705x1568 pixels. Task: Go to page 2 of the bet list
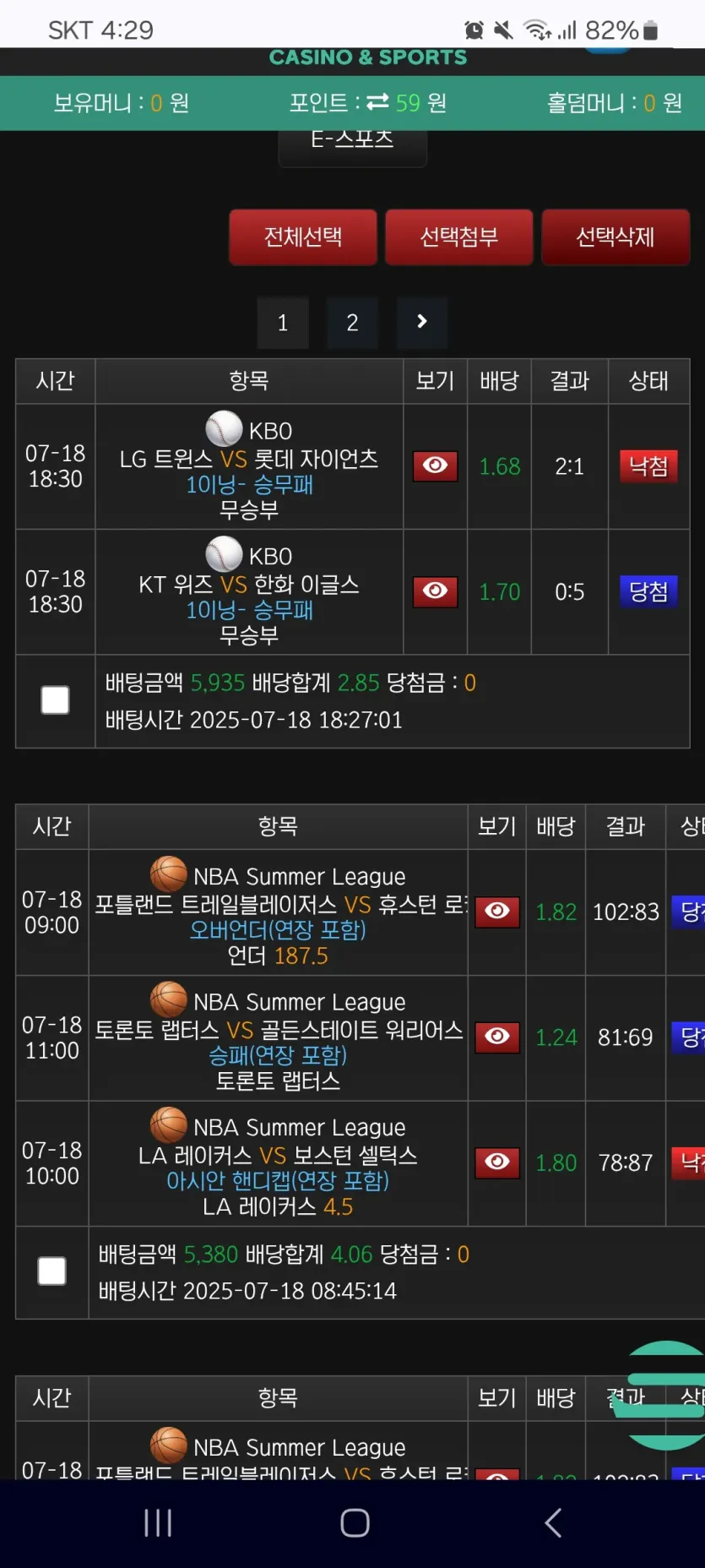(x=352, y=323)
